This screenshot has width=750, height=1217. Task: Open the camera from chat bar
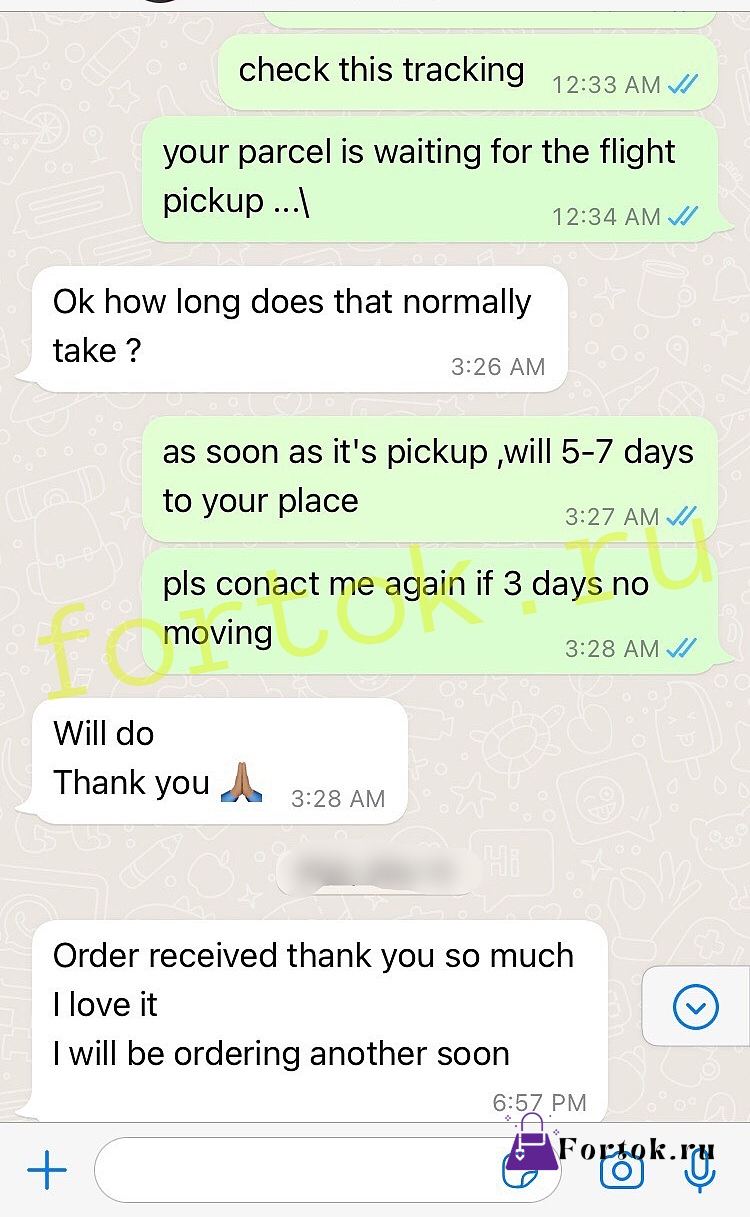622,1170
